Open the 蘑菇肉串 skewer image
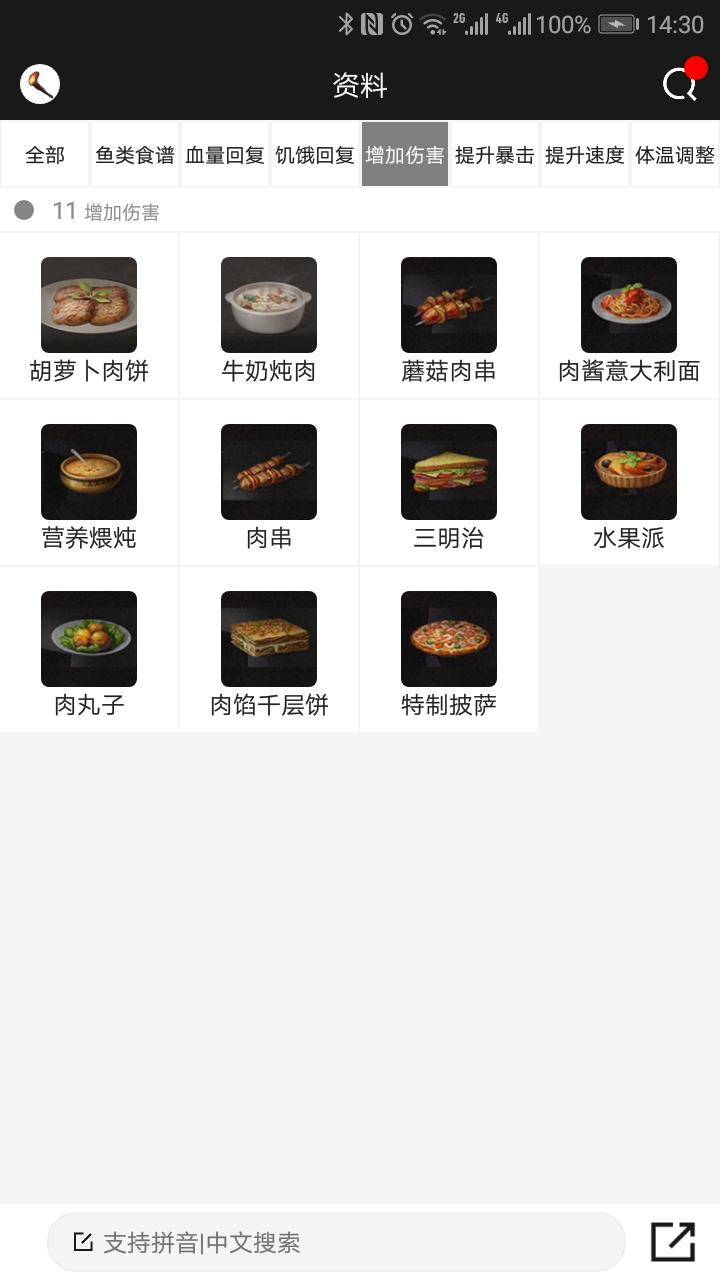 (448, 305)
